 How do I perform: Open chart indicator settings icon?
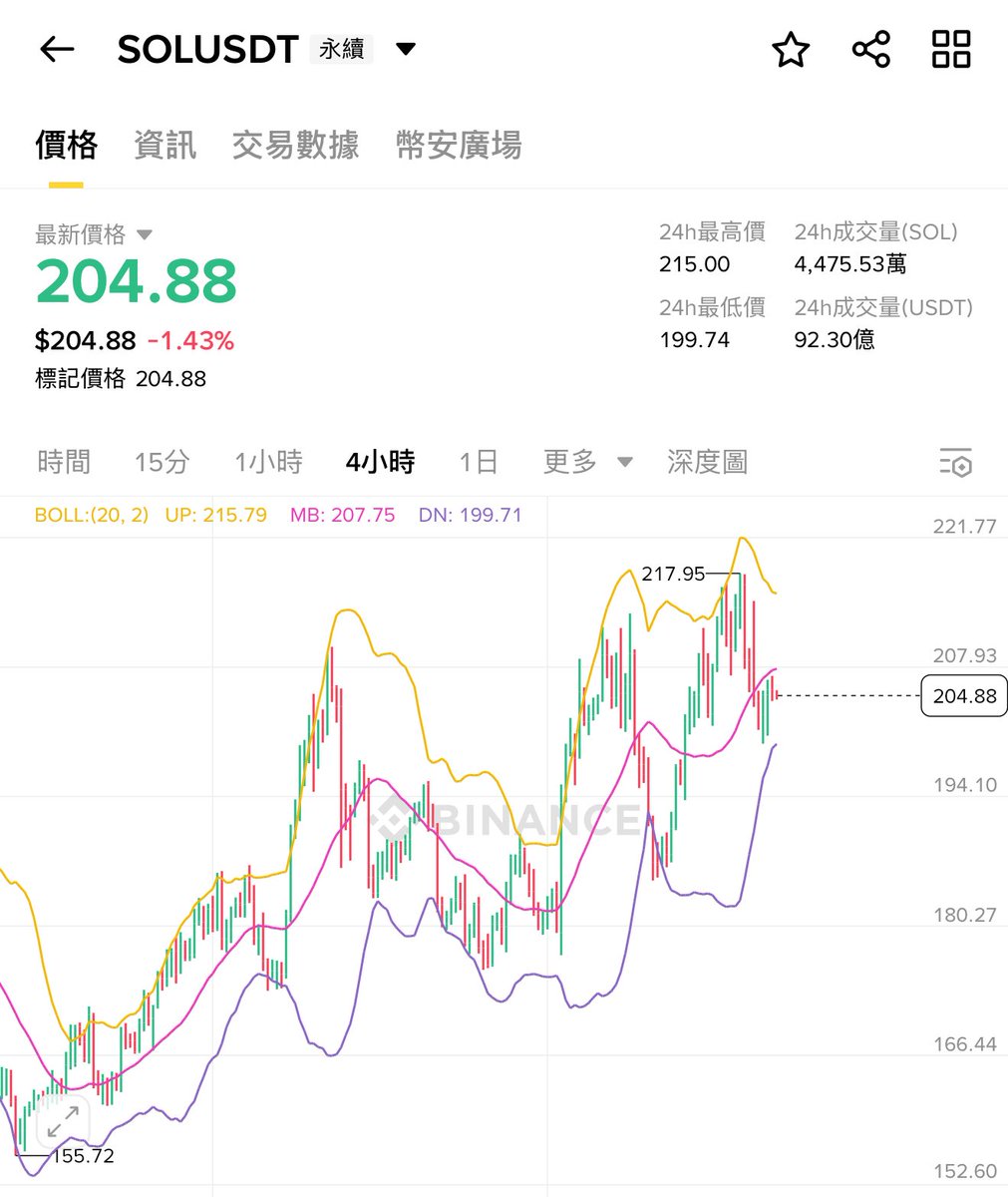coord(955,463)
